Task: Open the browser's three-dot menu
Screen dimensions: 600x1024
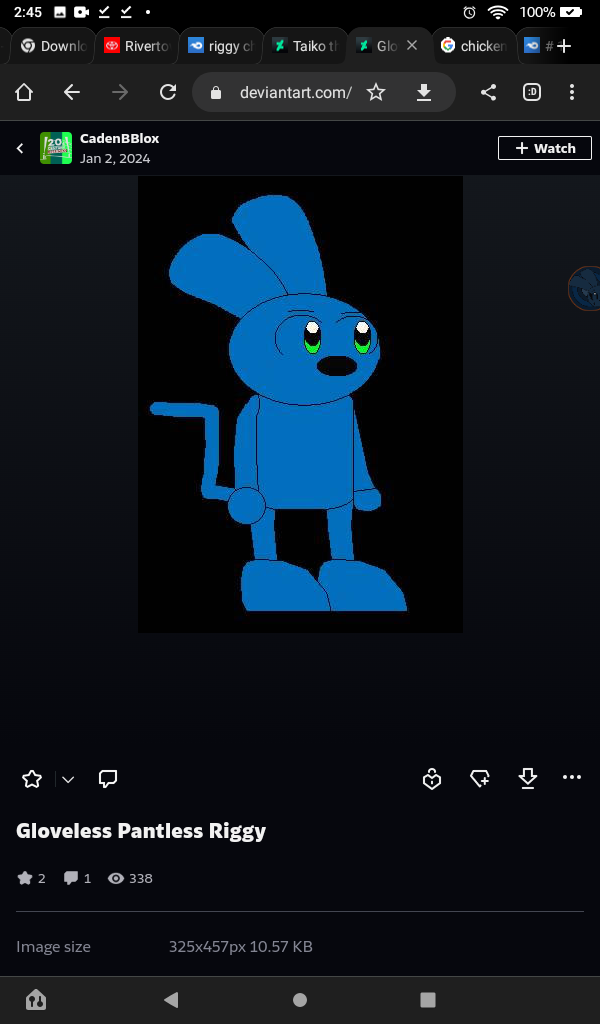Action: click(572, 92)
